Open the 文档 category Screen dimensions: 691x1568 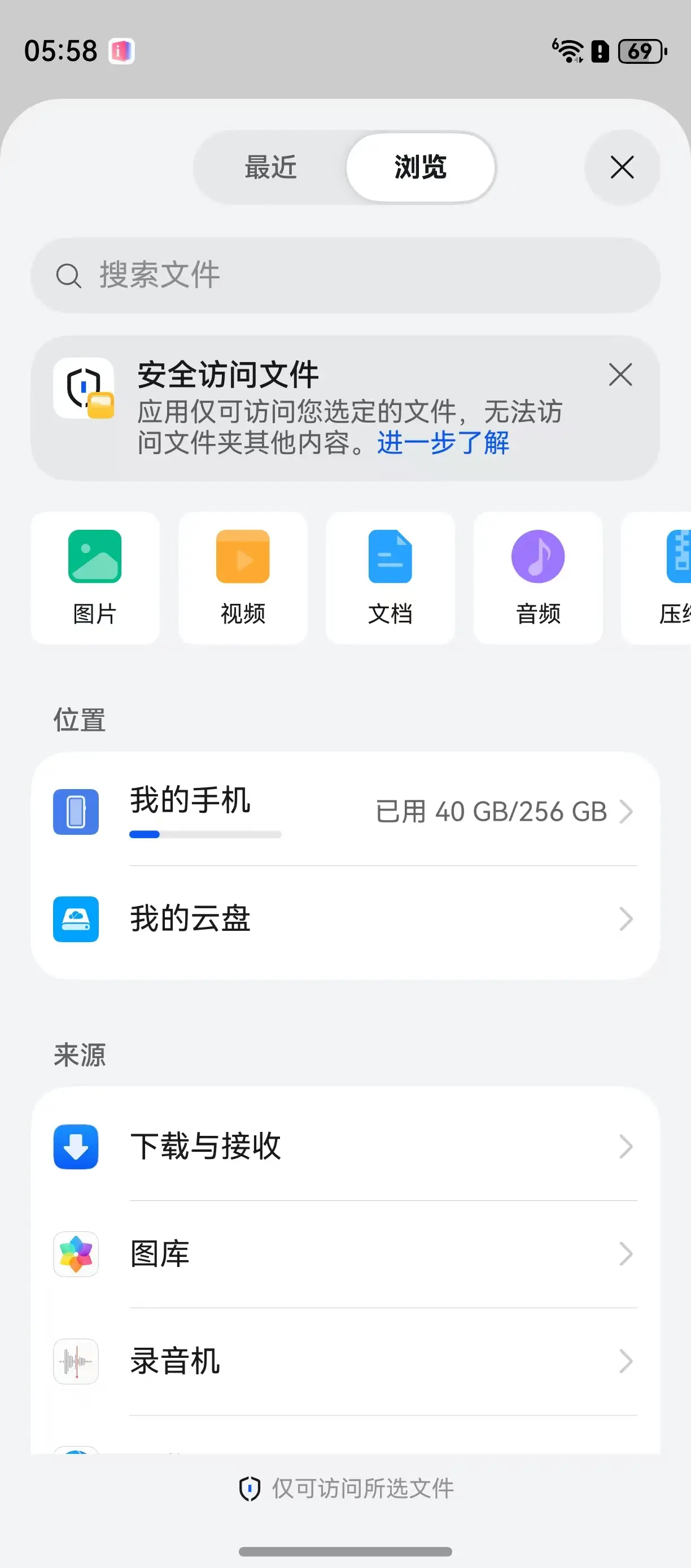[390, 577]
